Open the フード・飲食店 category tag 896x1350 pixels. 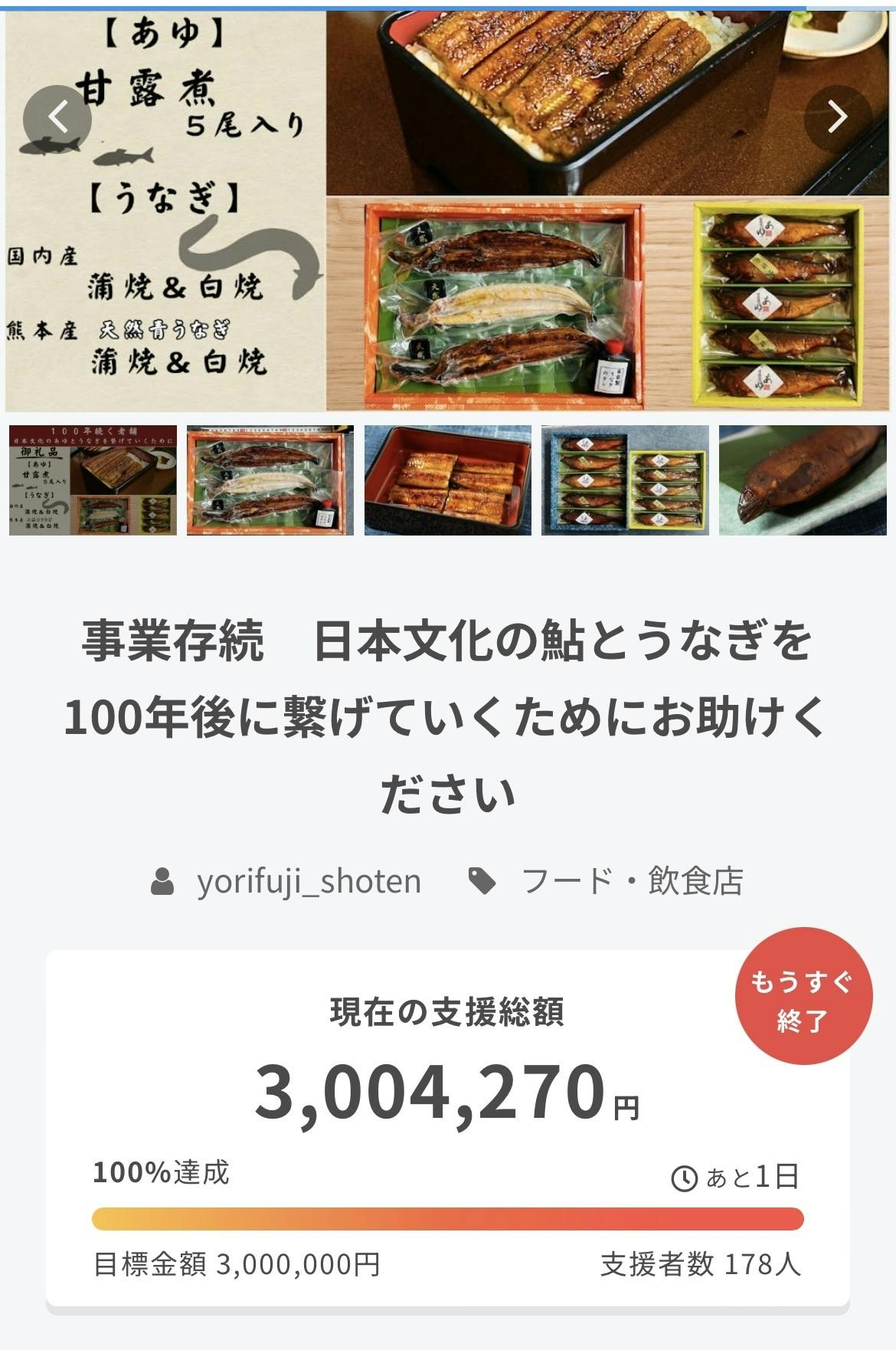632,881
